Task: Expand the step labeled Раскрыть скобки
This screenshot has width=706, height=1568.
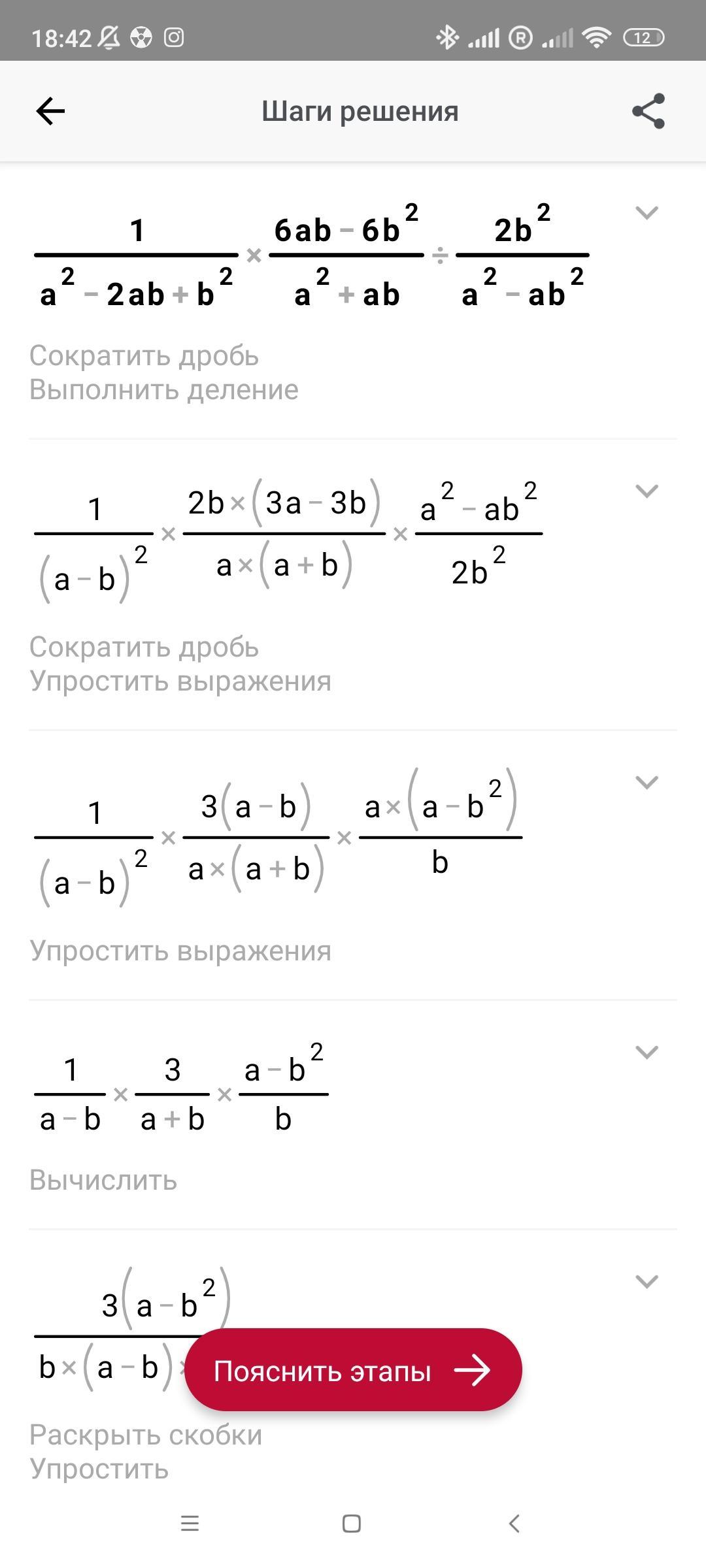Action: coord(647,1281)
